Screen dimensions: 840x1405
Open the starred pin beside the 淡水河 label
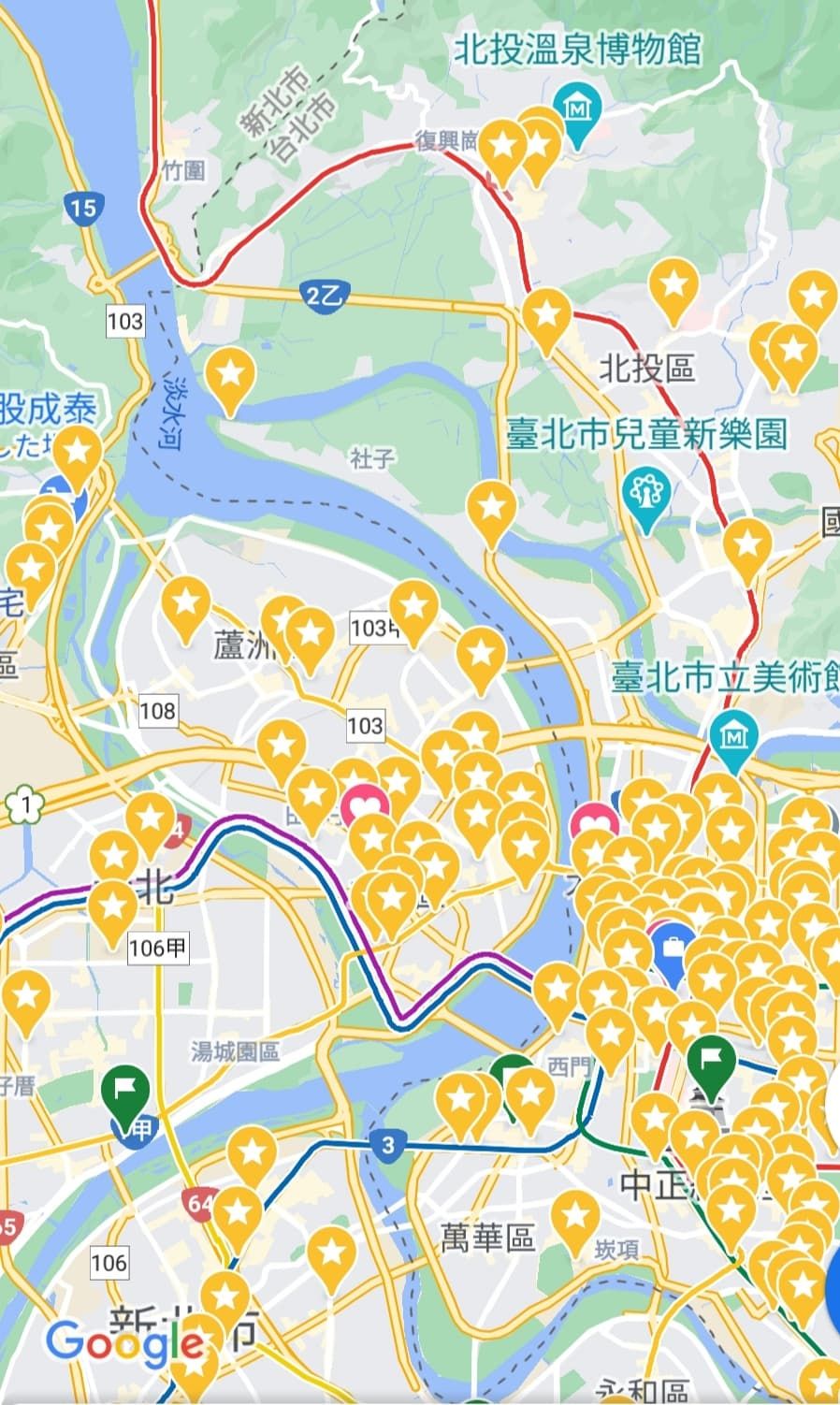[230, 376]
